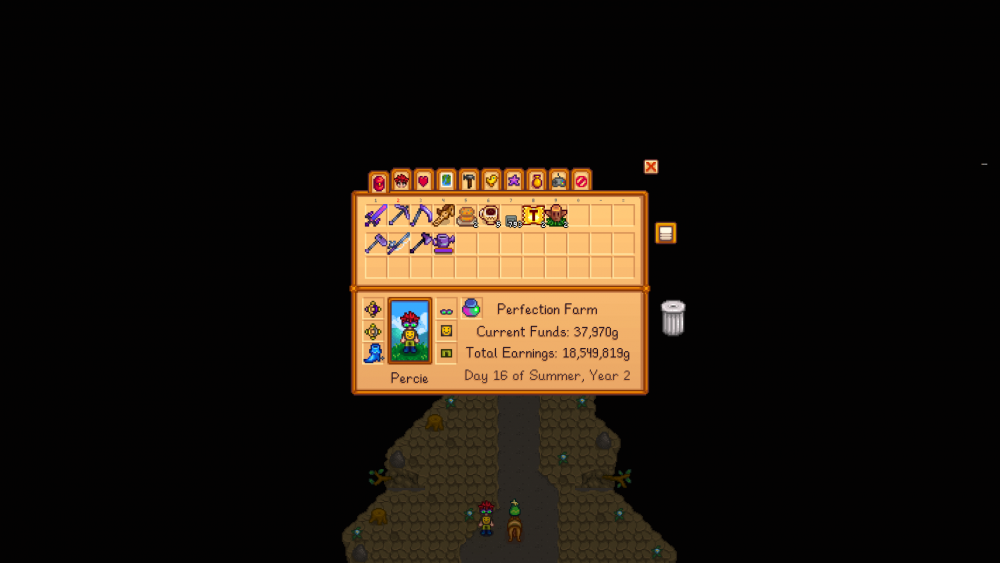This screenshot has width=1000, height=563.
Task: Switch to the Exit Game tab
Action: [x=581, y=181]
